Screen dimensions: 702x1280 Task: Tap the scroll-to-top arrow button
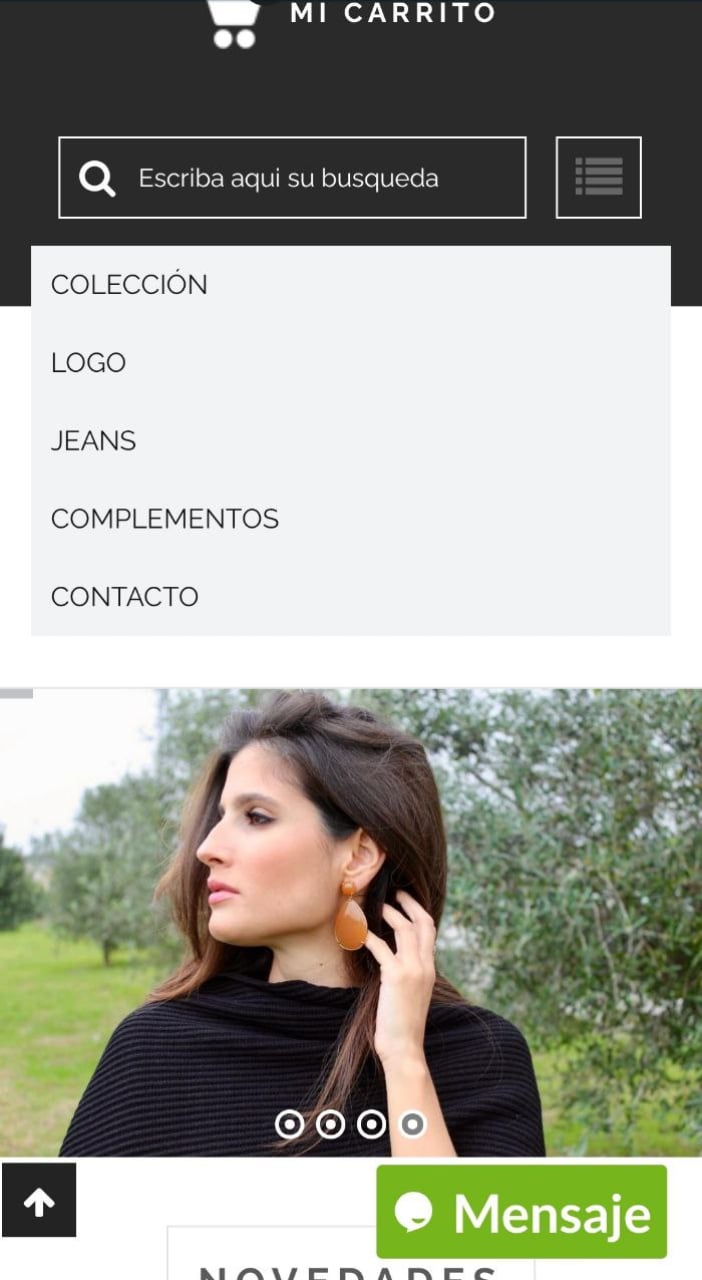click(39, 1200)
